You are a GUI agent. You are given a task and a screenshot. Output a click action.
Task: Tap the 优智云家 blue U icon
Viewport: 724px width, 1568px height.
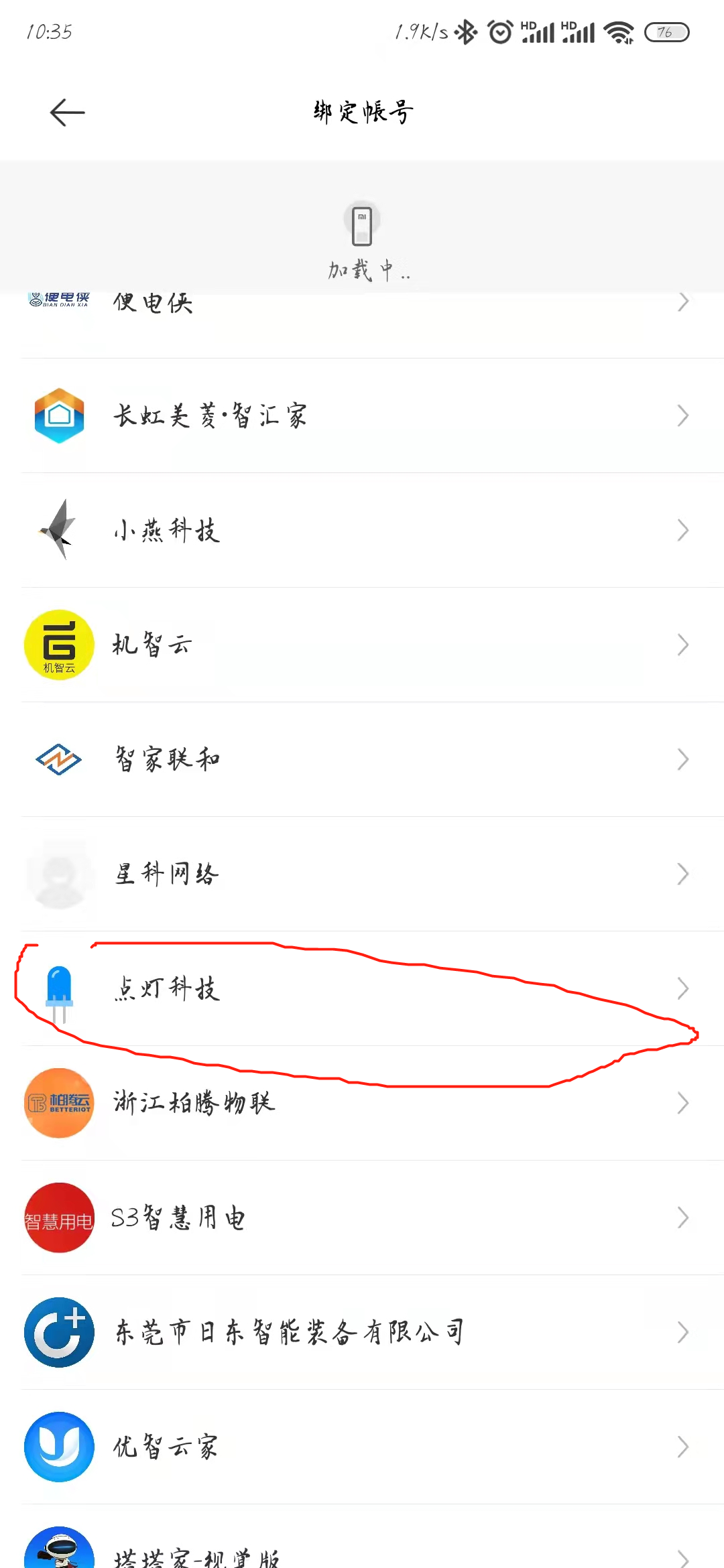tap(58, 1447)
